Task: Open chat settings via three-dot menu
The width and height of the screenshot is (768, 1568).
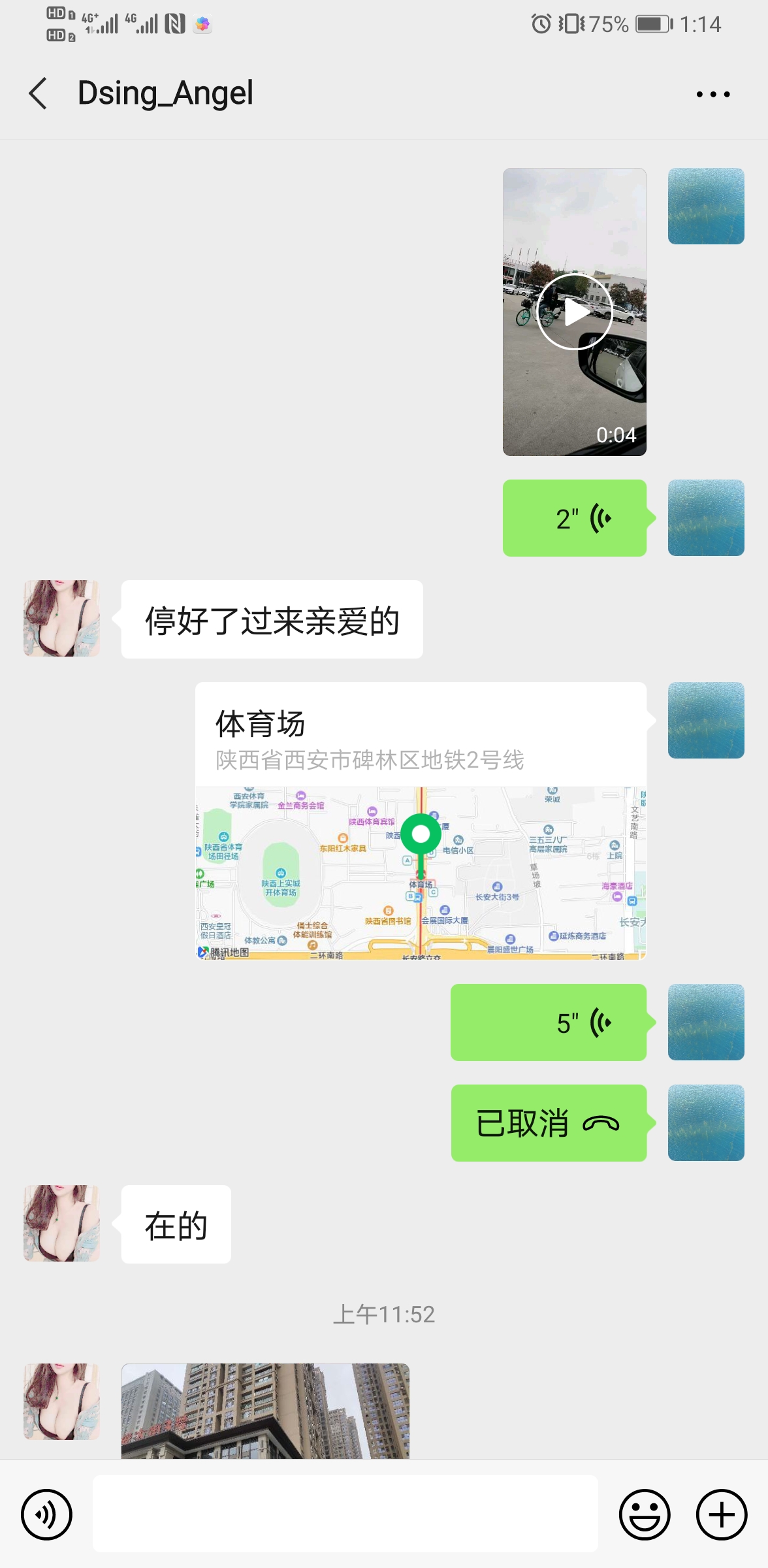Action: pyautogui.click(x=712, y=93)
